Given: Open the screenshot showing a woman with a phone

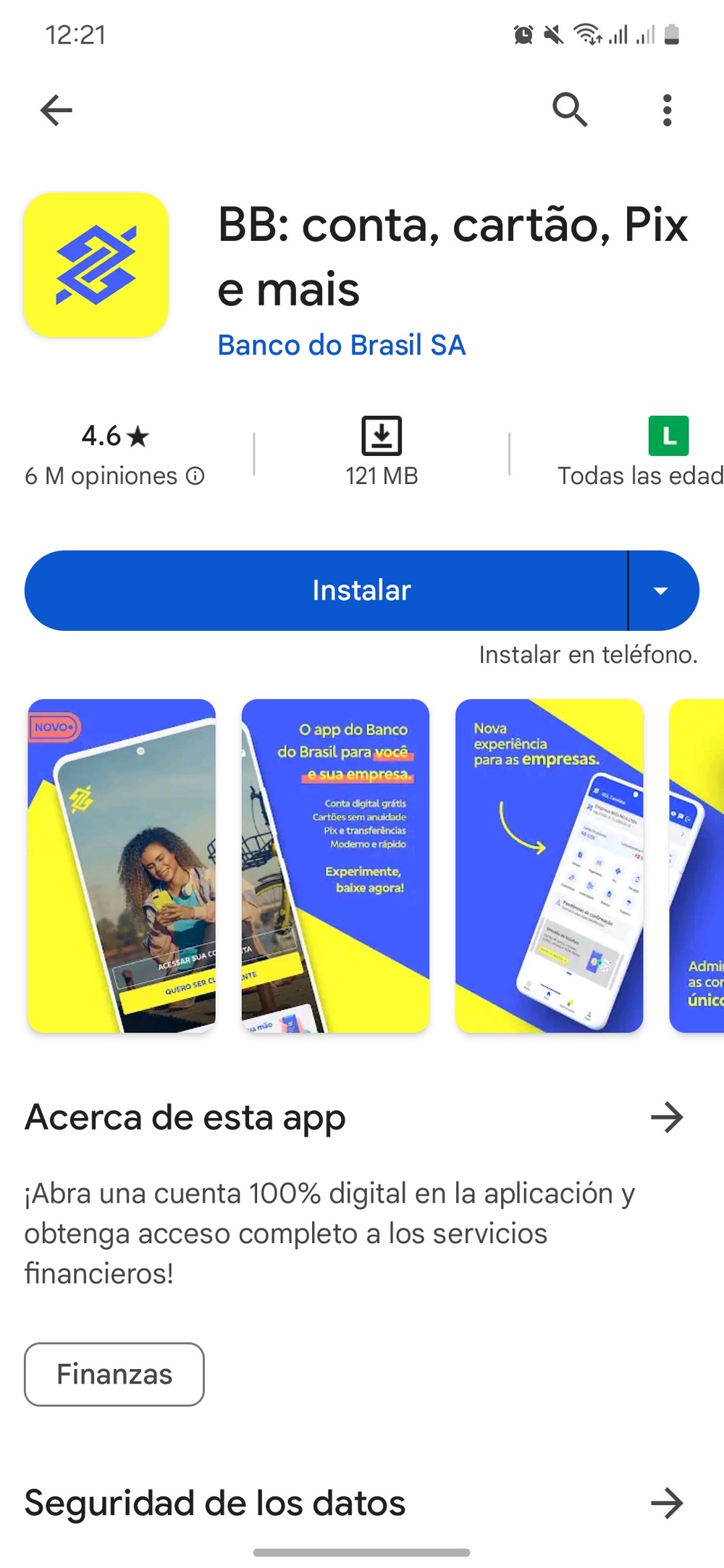Looking at the screenshot, I should pos(121,865).
